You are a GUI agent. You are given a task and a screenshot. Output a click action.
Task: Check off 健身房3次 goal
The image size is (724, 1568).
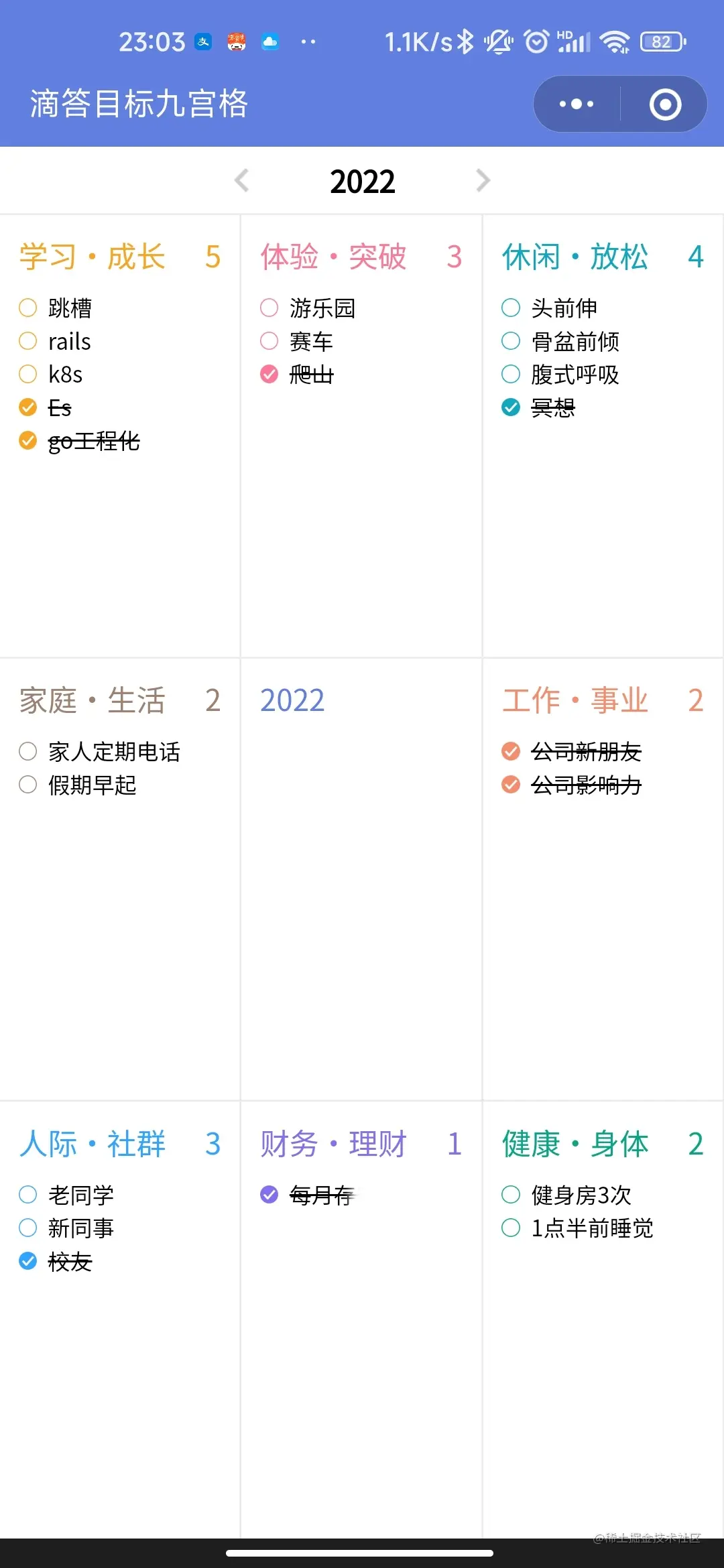(511, 1195)
